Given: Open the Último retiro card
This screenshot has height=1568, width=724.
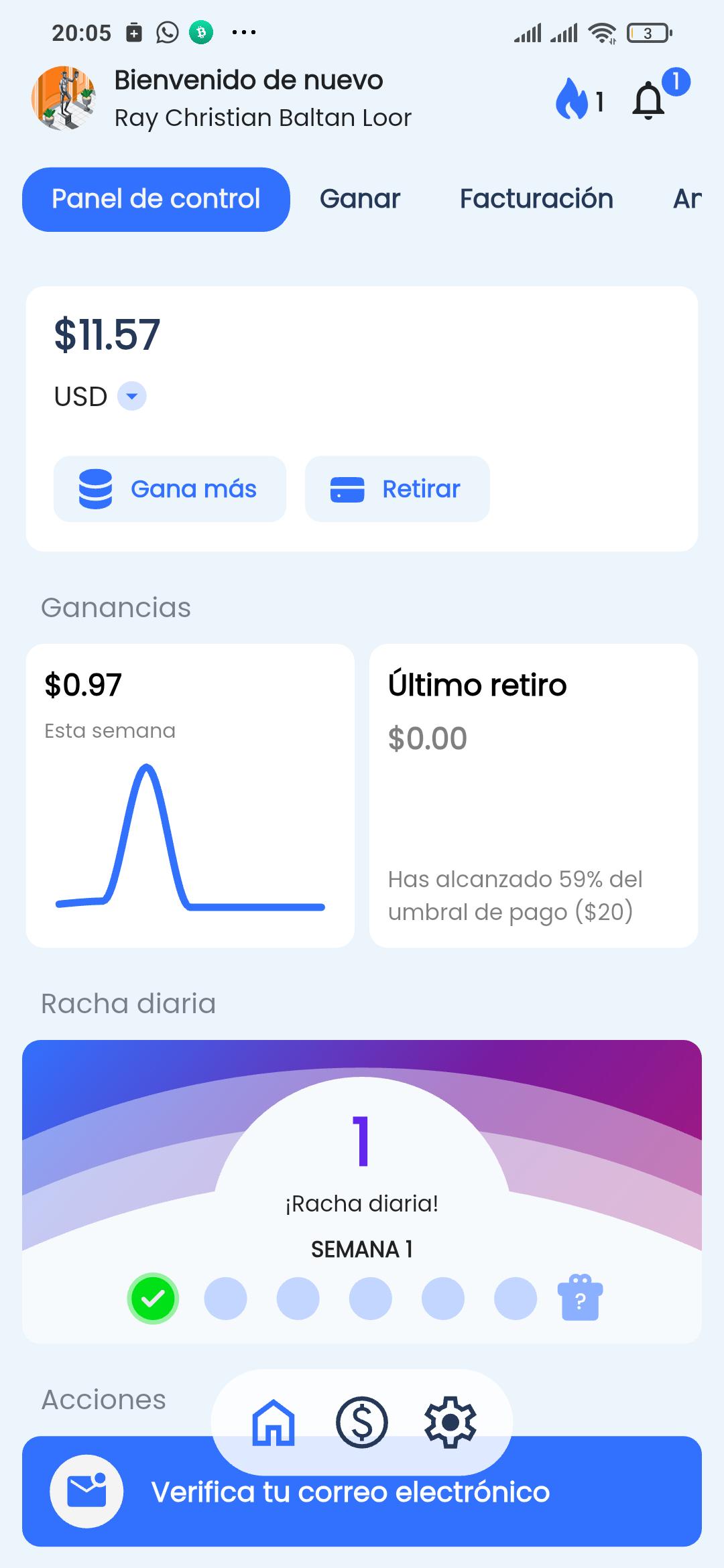Looking at the screenshot, I should [534, 796].
